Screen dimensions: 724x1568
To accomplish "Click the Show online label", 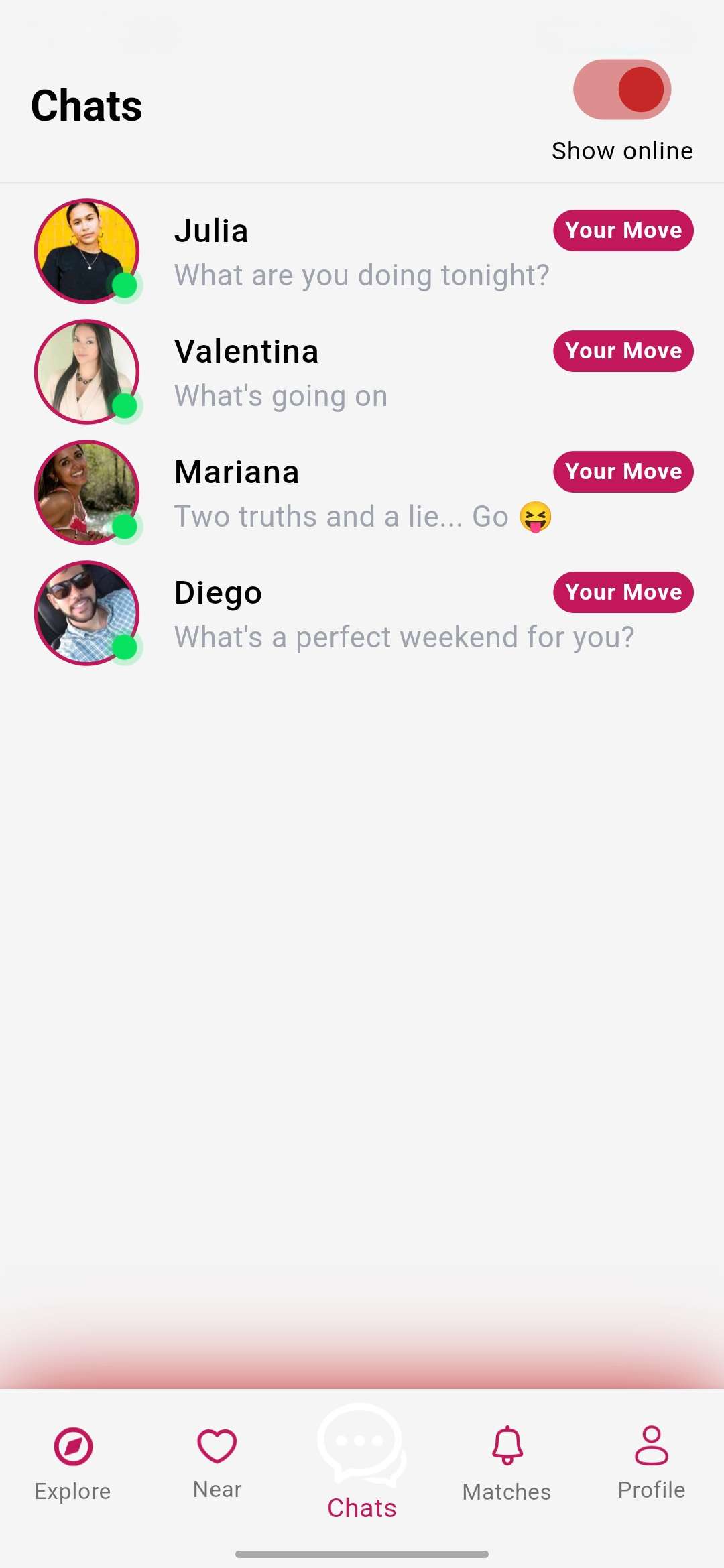I will coord(622,150).
